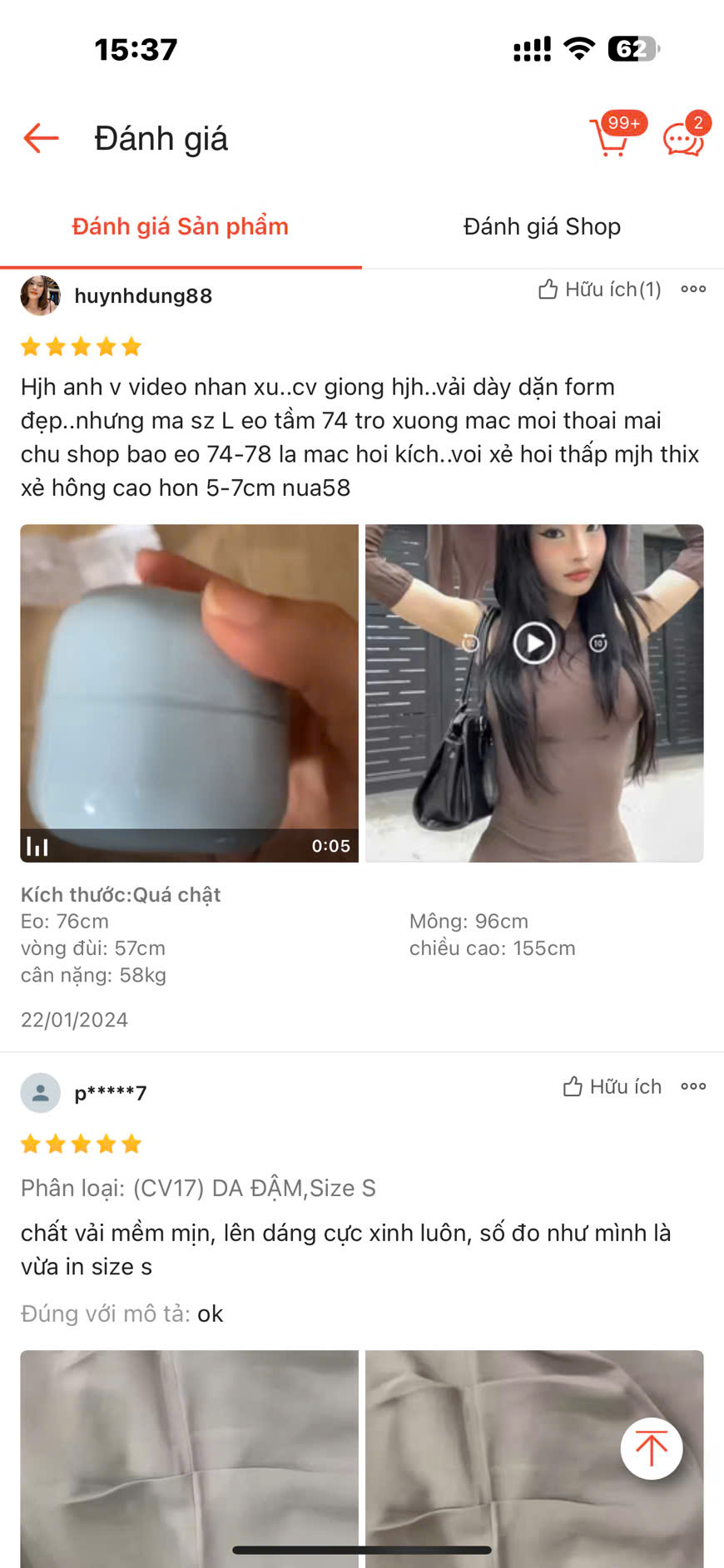Select the Đánh giá Sản phẩm tab

pos(180,227)
